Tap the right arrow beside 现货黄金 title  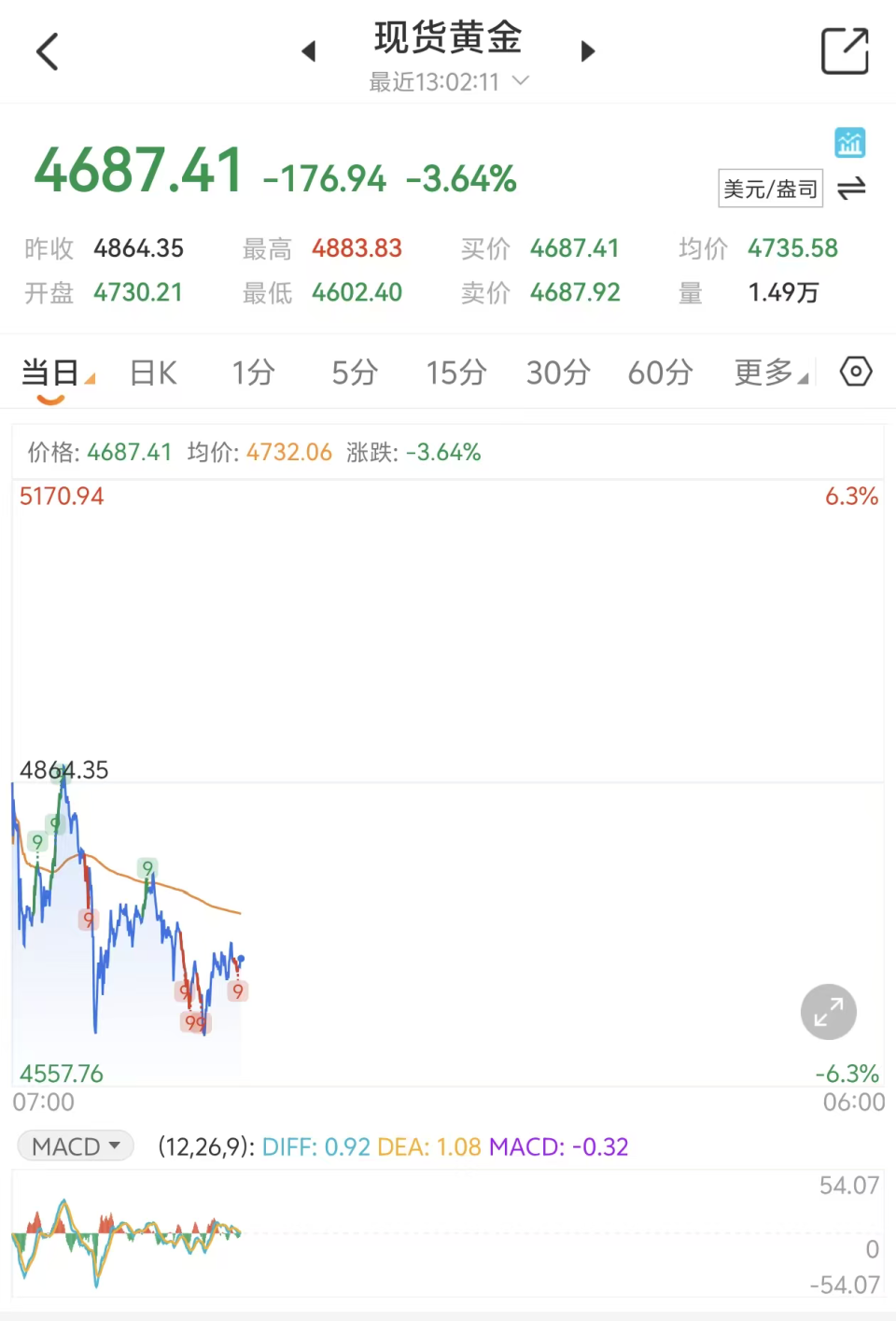(588, 51)
